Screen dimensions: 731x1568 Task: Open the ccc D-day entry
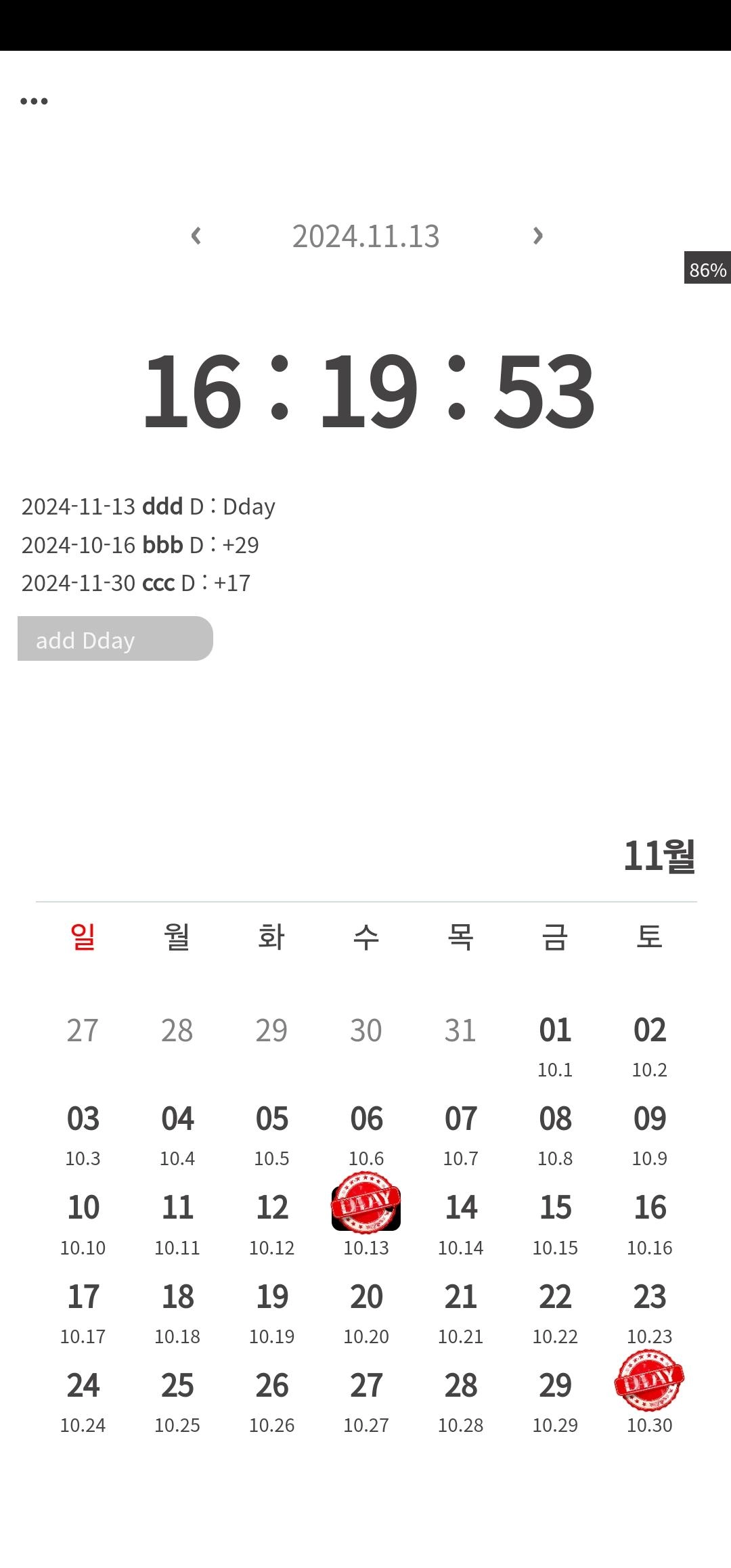coord(136,583)
